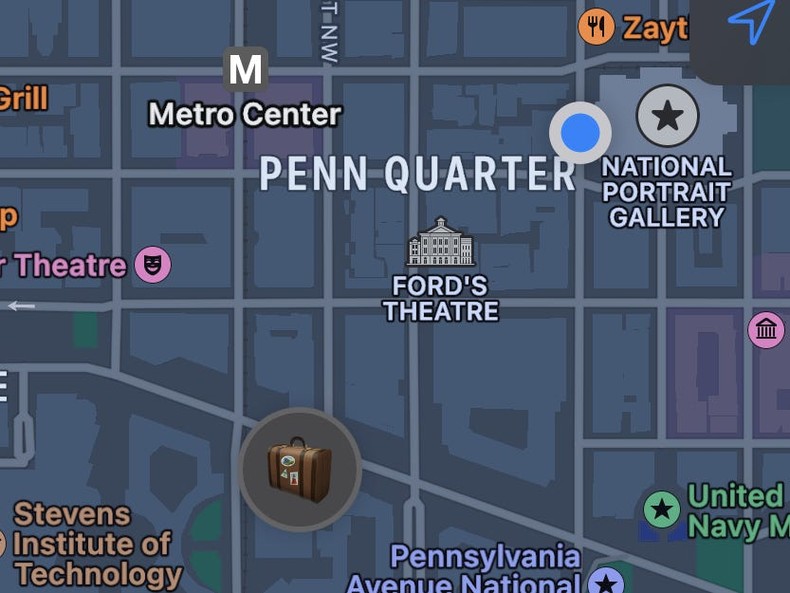Image resolution: width=790 pixels, height=593 pixels.
Task: Tap the location arrow to recenter the map
Action: (751, 22)
